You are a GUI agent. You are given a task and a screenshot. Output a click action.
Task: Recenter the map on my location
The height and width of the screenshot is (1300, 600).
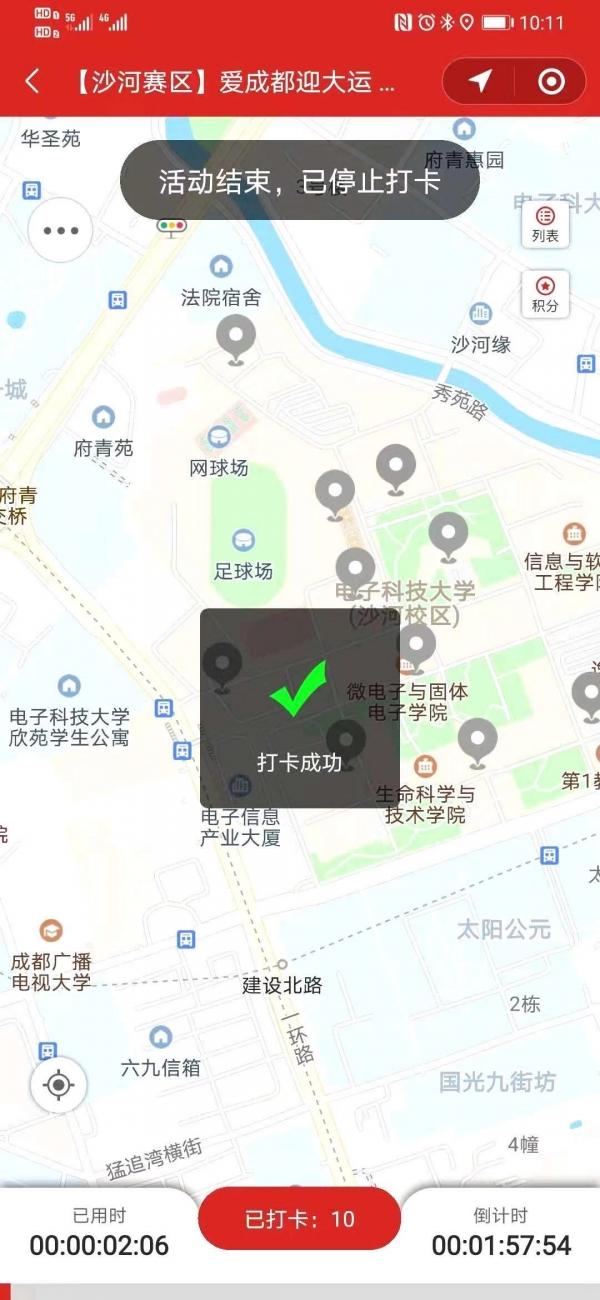(x=58, y=1084)
